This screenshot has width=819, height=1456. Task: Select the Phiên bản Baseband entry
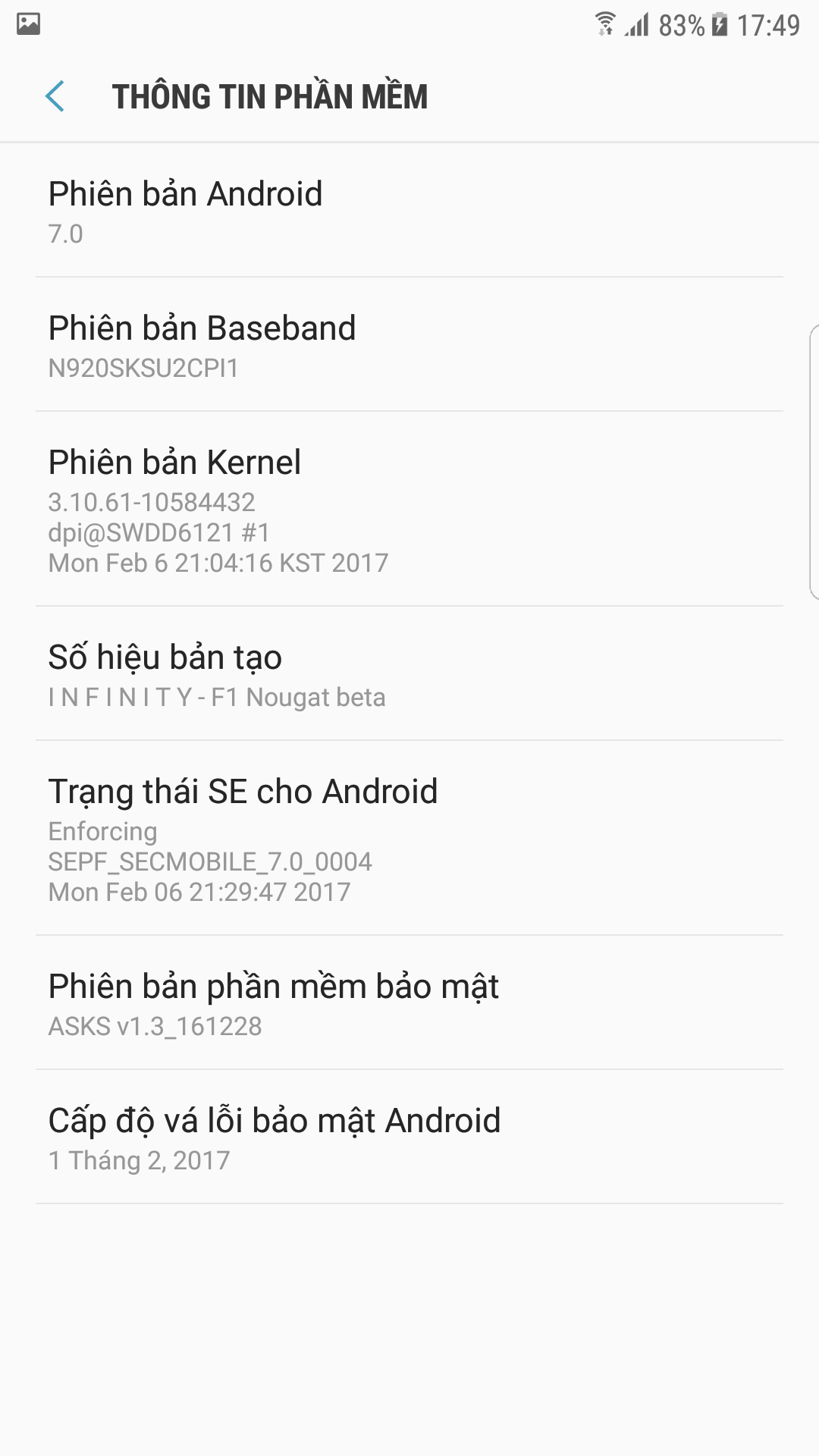click(409, 344)
